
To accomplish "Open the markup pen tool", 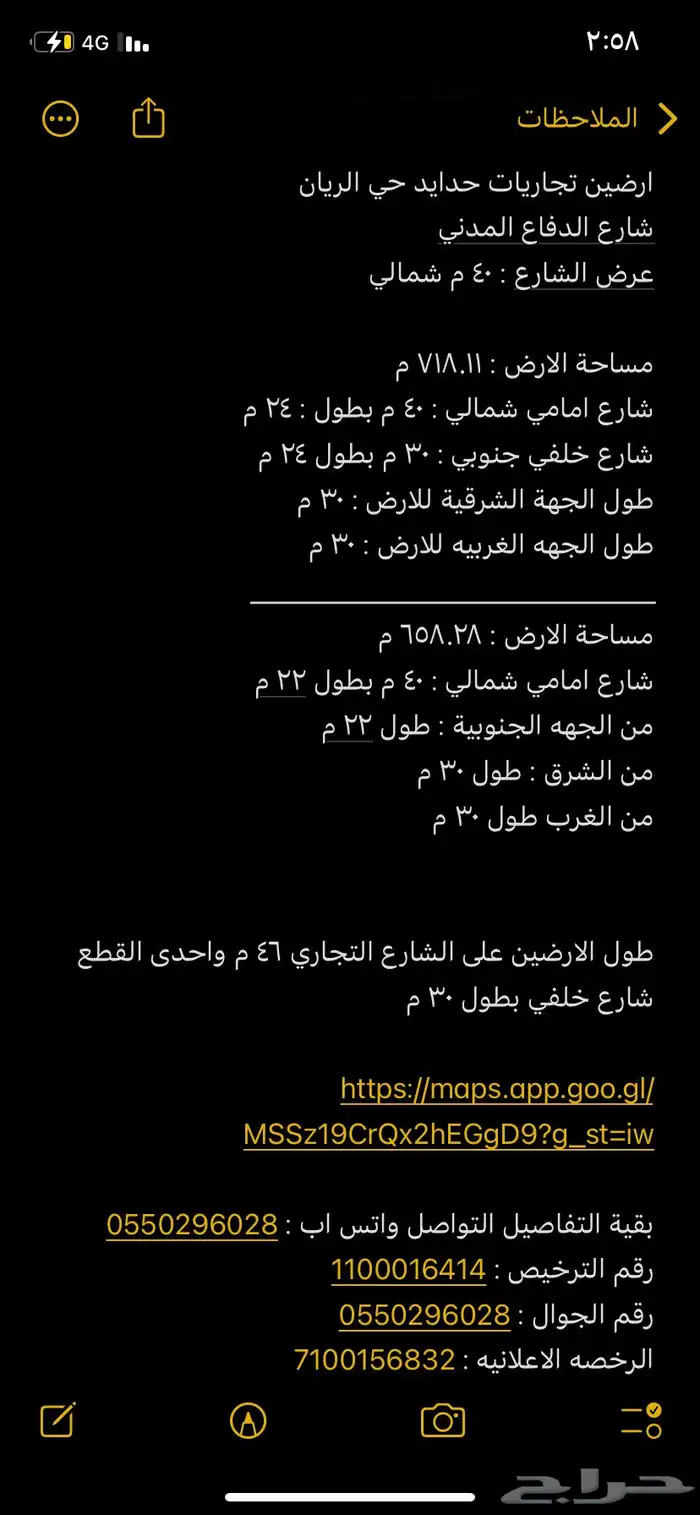I will click(248, 1420).
